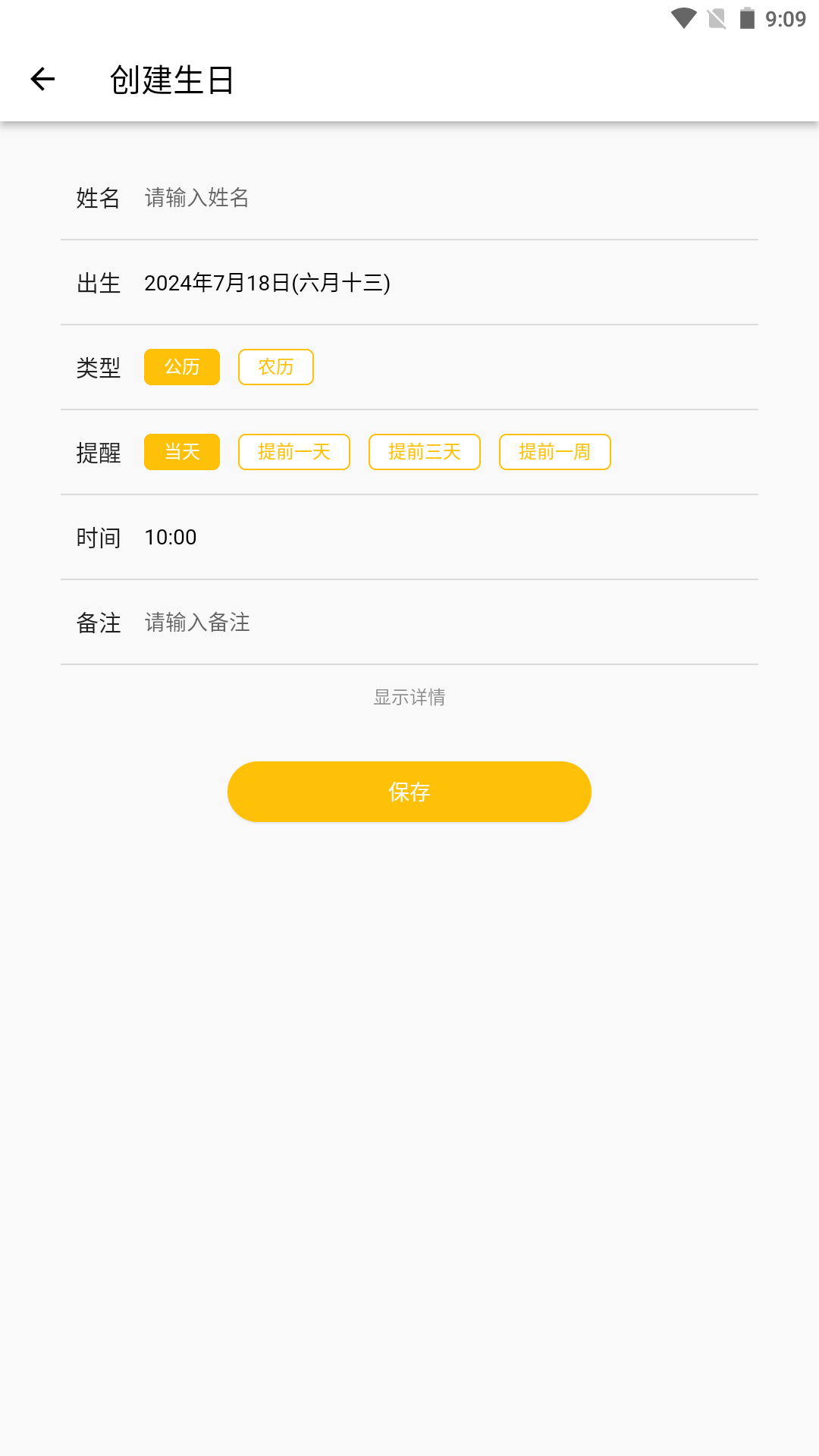Click the 出生 field label
This screenshot has height=1456, width=819.
[x=99, y=282]
